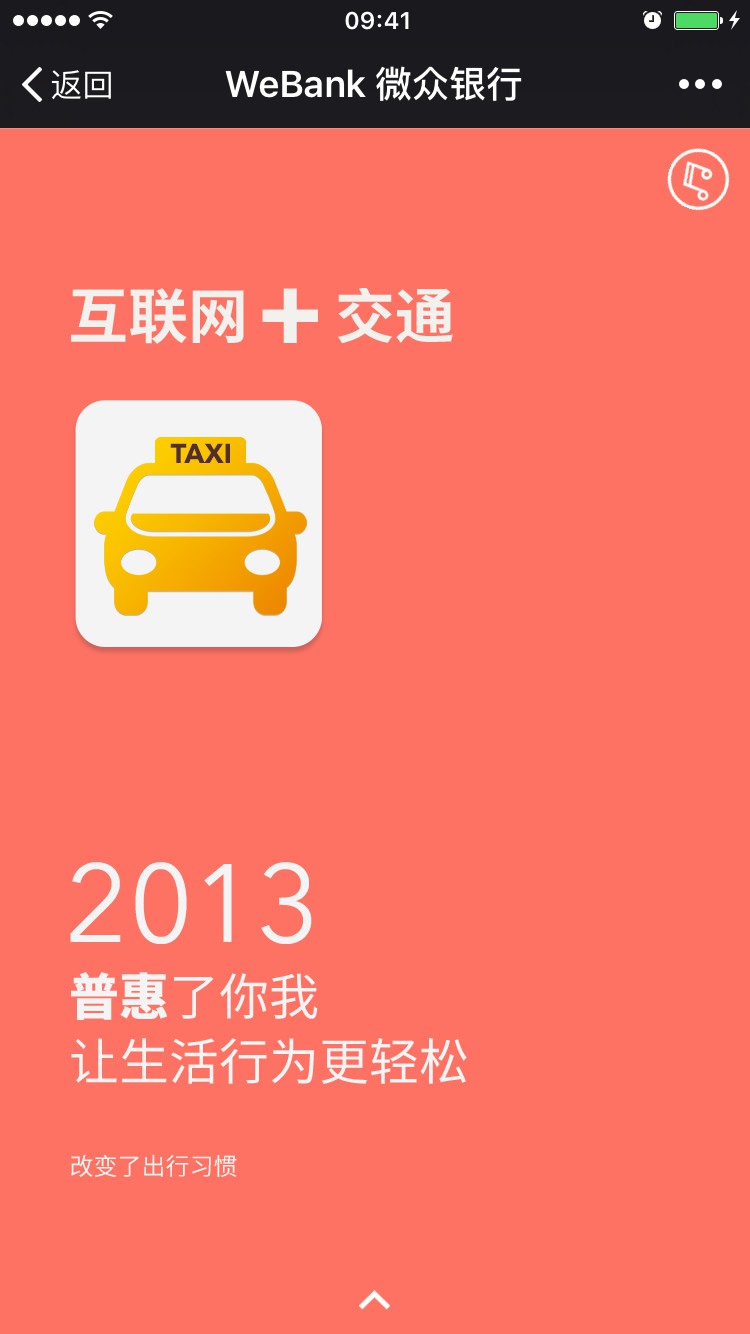This screenshot has height=1334, width=750.
Task: Toggle the music icon in the corner
Action: [x=698, y=180]
